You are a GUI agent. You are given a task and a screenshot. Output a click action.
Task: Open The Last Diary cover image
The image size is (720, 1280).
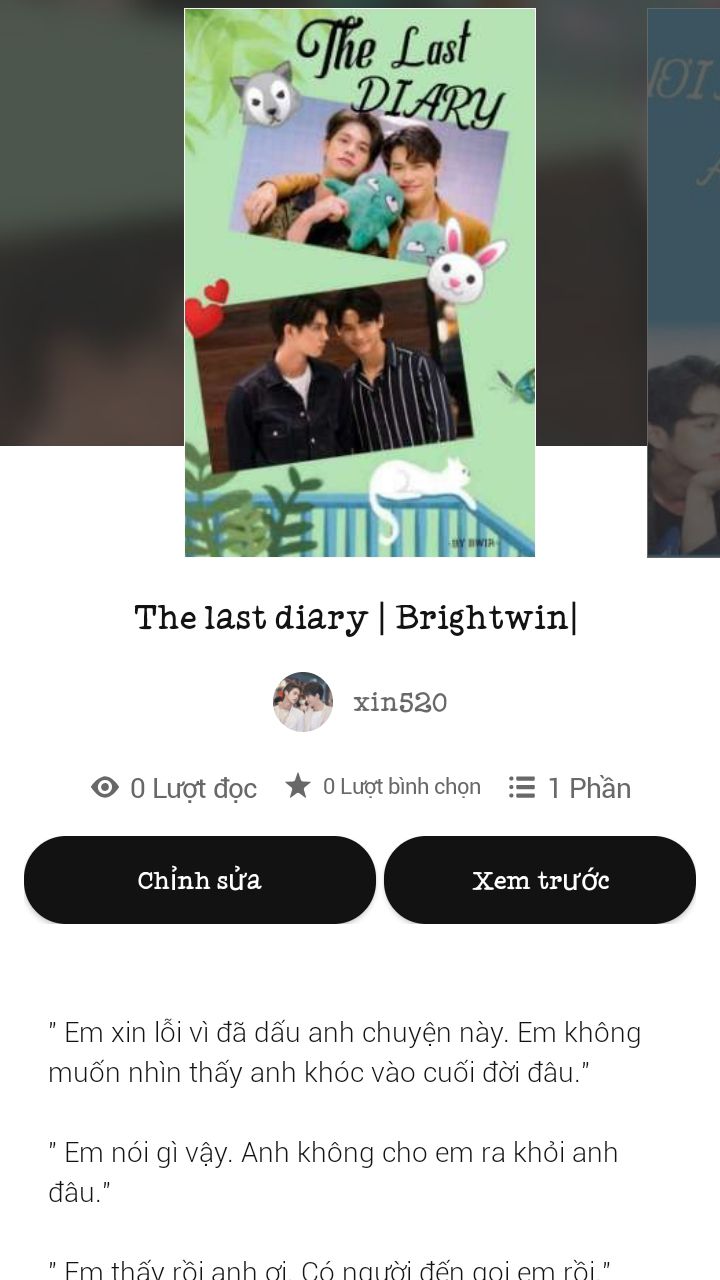pos(360,282)
